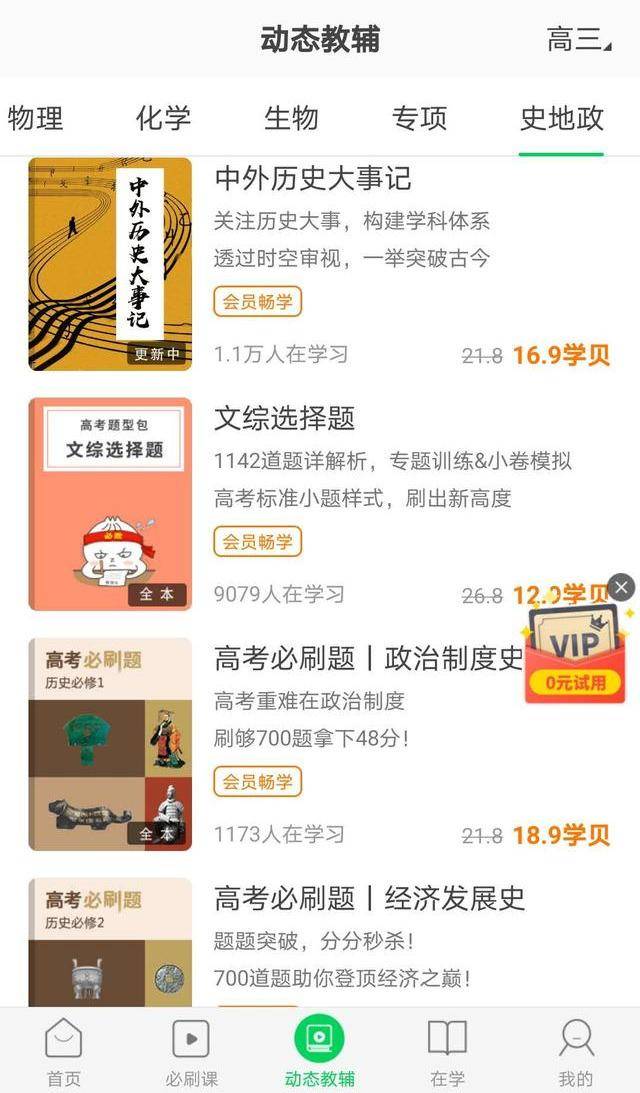
Task: Select the 史地政 tab
Action: click(561, 118)
